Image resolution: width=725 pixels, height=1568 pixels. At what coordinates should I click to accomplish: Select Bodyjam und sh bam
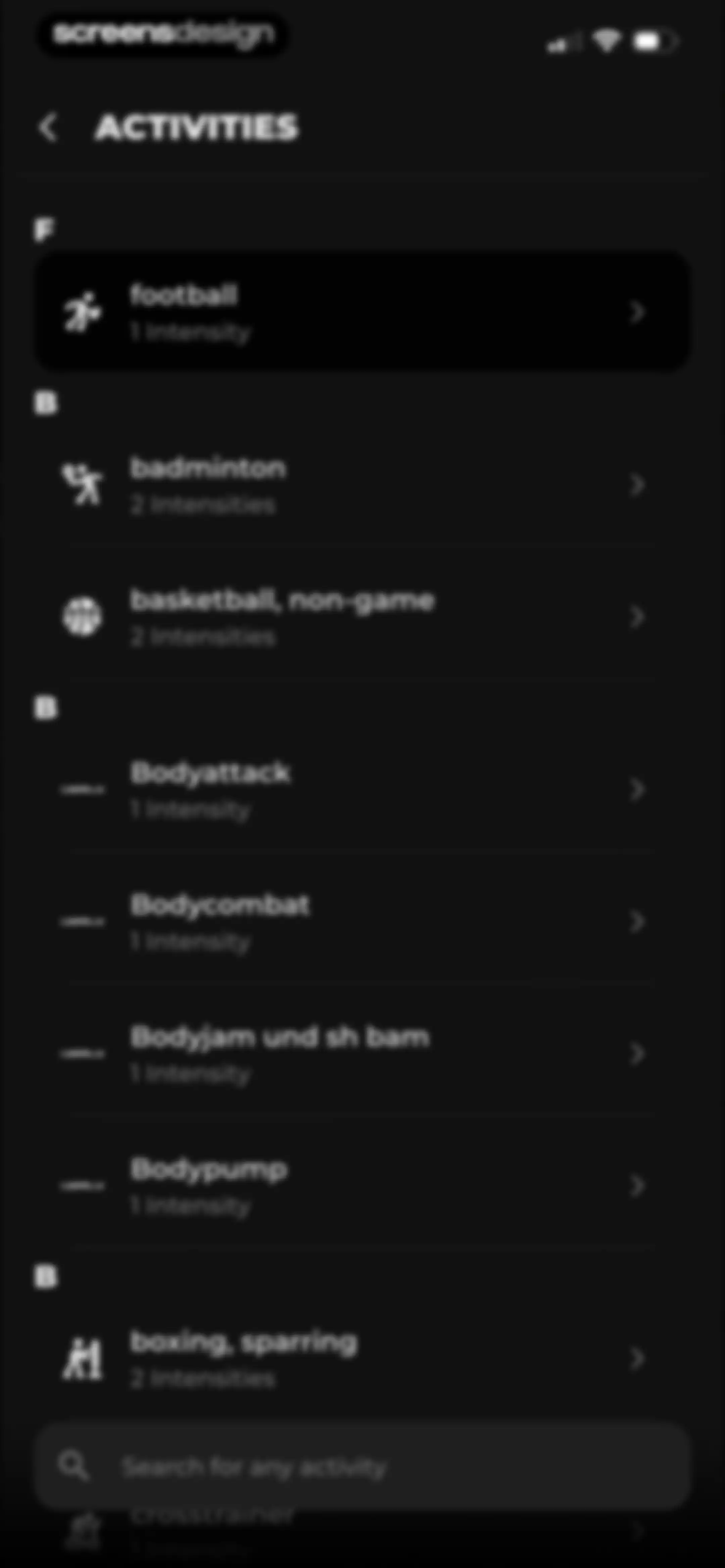pyautogui.click(x=362, y=1054)
